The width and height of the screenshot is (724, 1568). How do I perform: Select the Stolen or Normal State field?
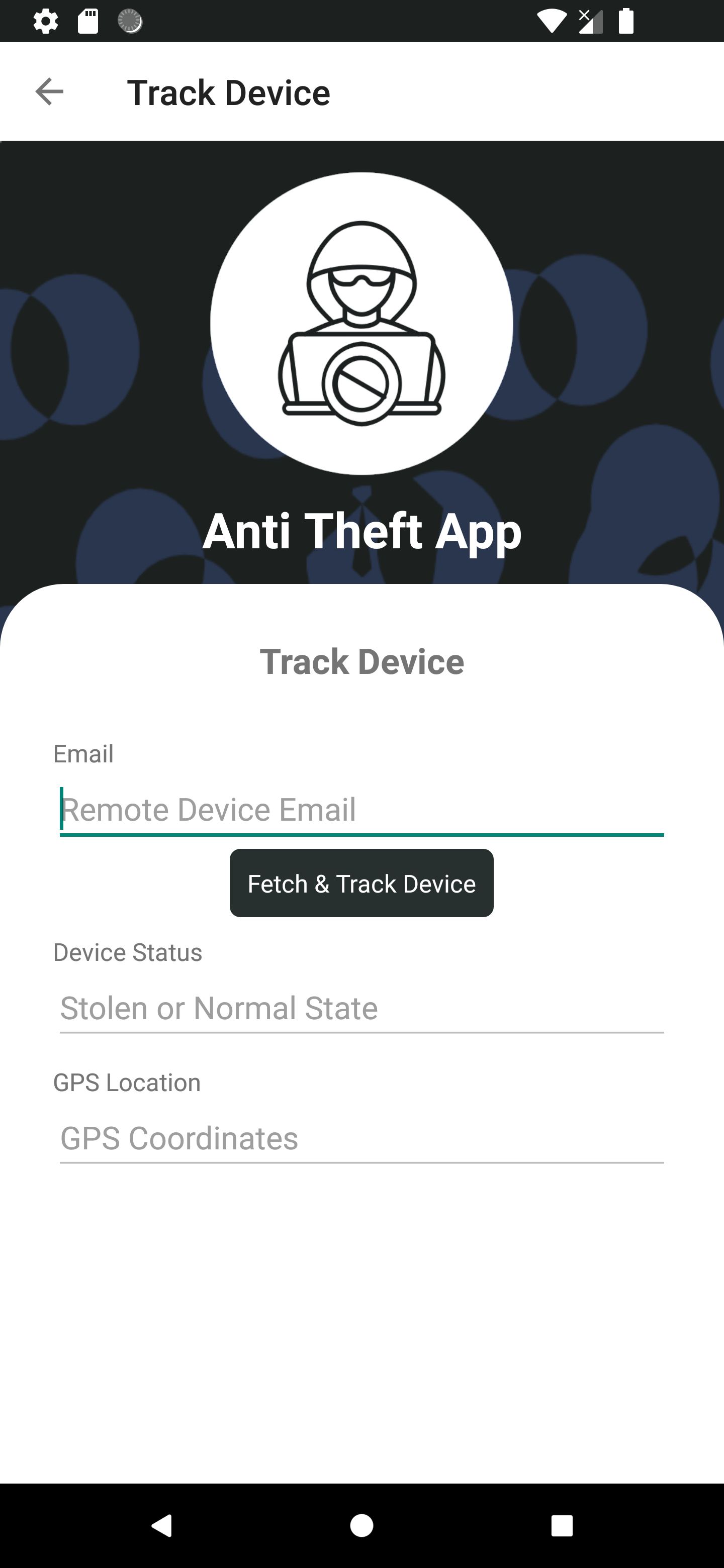coord(361,1008)
